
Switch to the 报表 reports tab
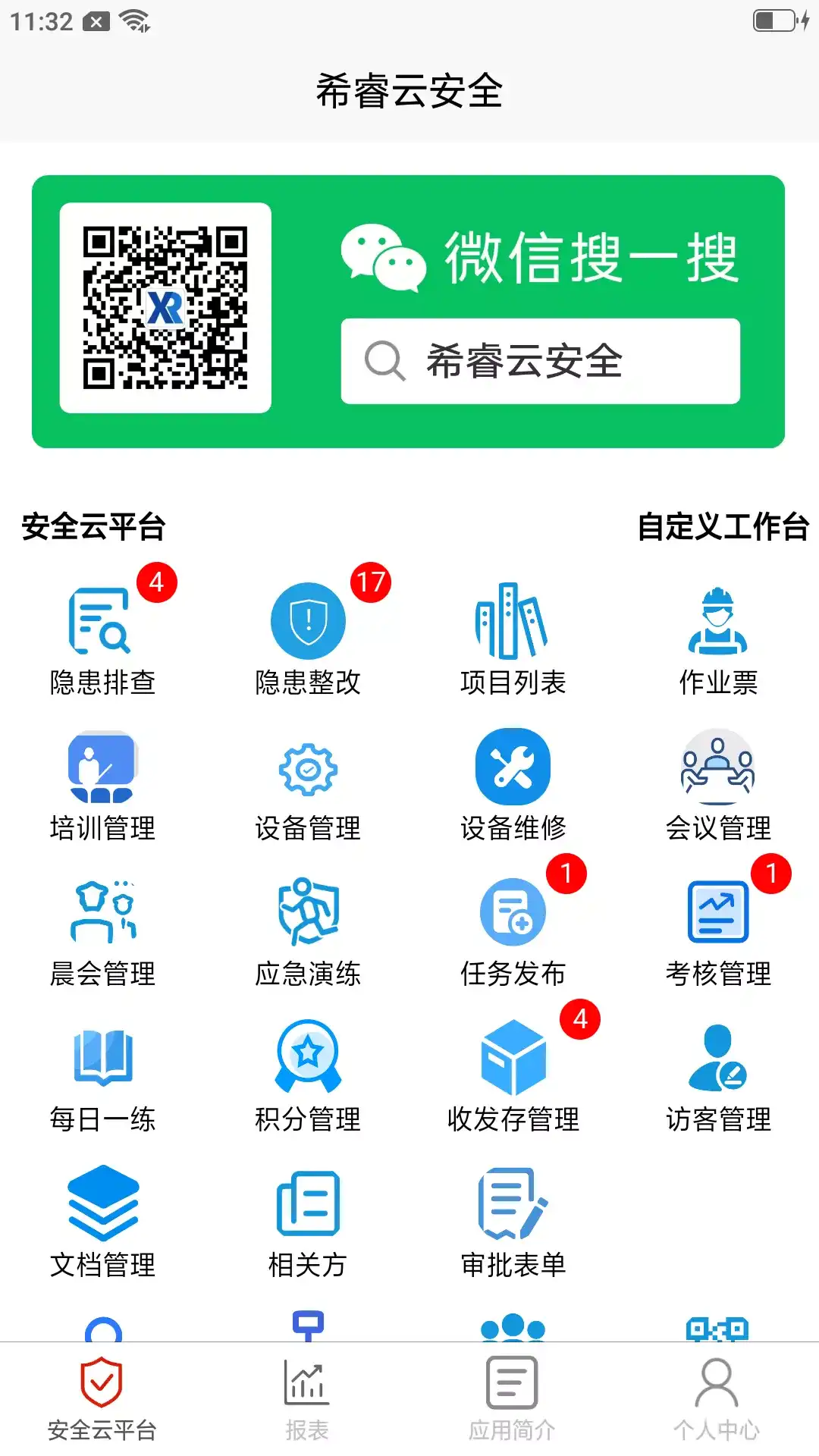[x=307, y=1400]
